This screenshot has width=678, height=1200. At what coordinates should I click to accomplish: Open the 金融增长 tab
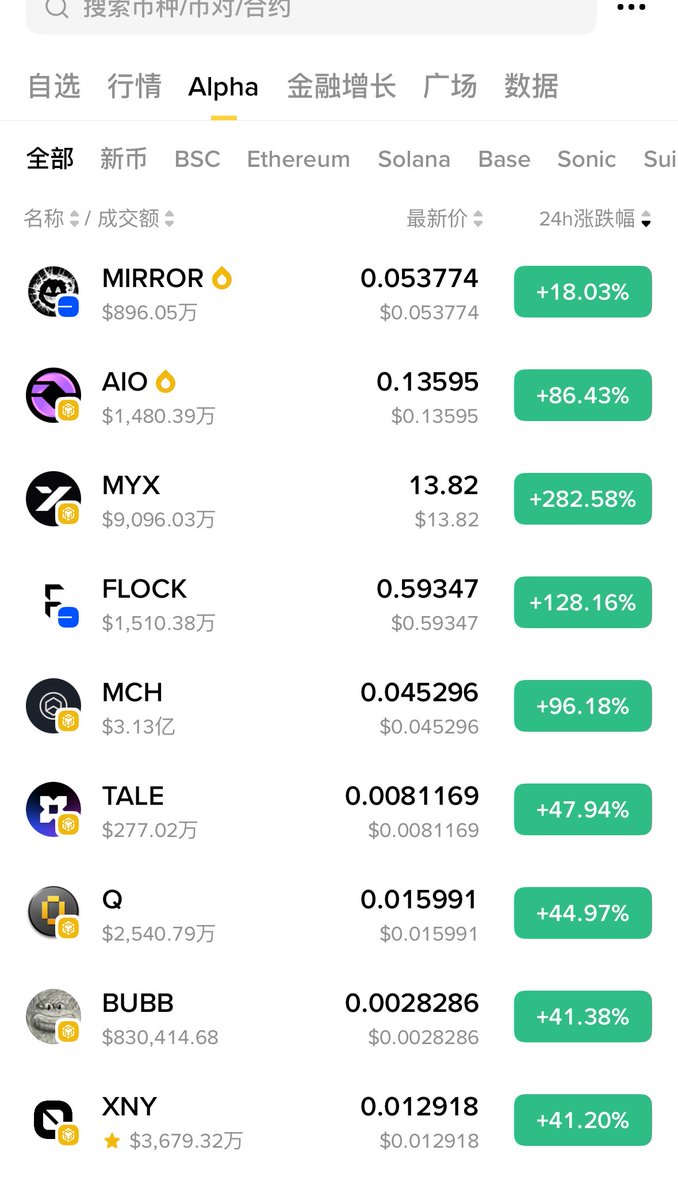(x=341, y=86)
